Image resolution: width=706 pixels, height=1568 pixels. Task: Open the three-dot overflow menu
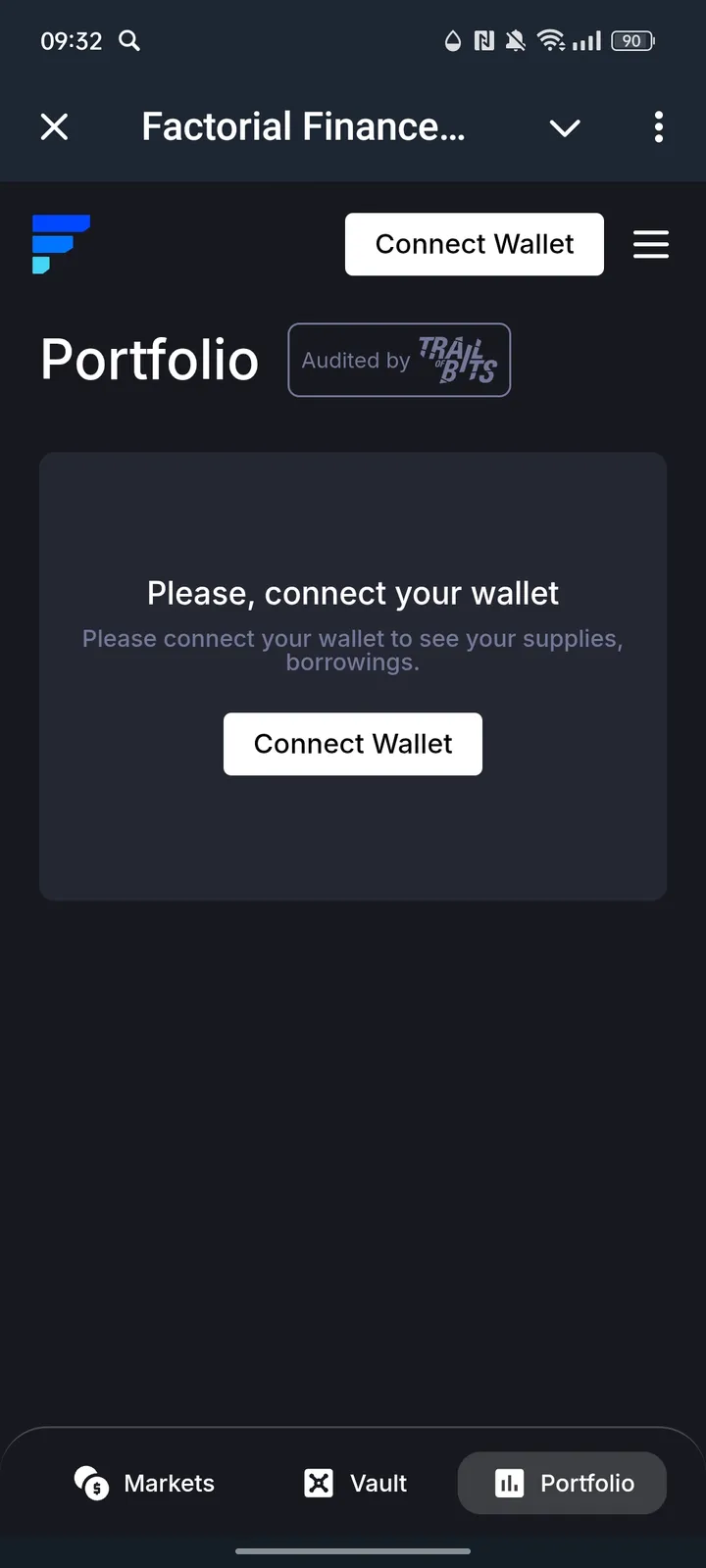click(658, 126)
